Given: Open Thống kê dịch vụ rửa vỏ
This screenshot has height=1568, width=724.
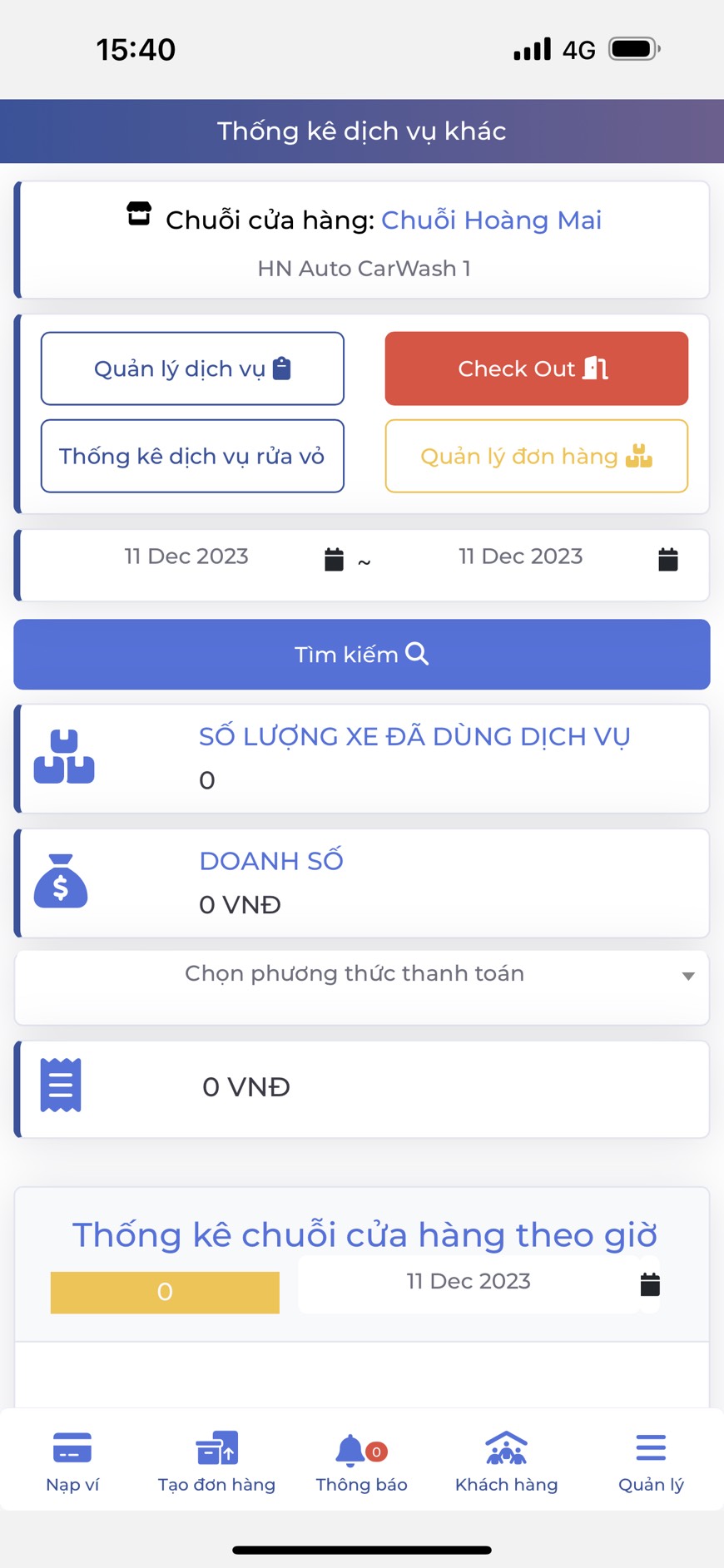Looking at the screenshot, I should pyautogui.click(x=192, y=456).
